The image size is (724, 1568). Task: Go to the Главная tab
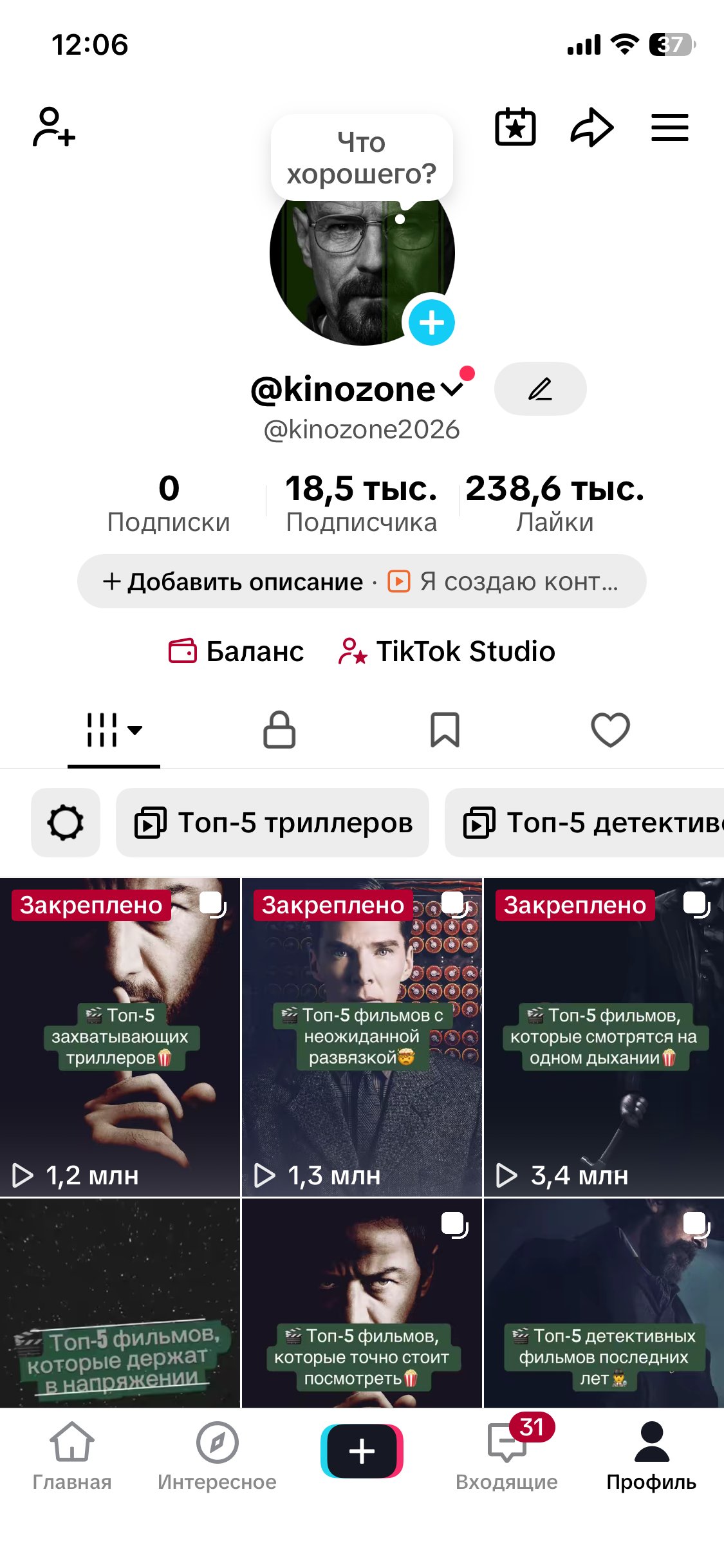click(x=72, y=1456)
